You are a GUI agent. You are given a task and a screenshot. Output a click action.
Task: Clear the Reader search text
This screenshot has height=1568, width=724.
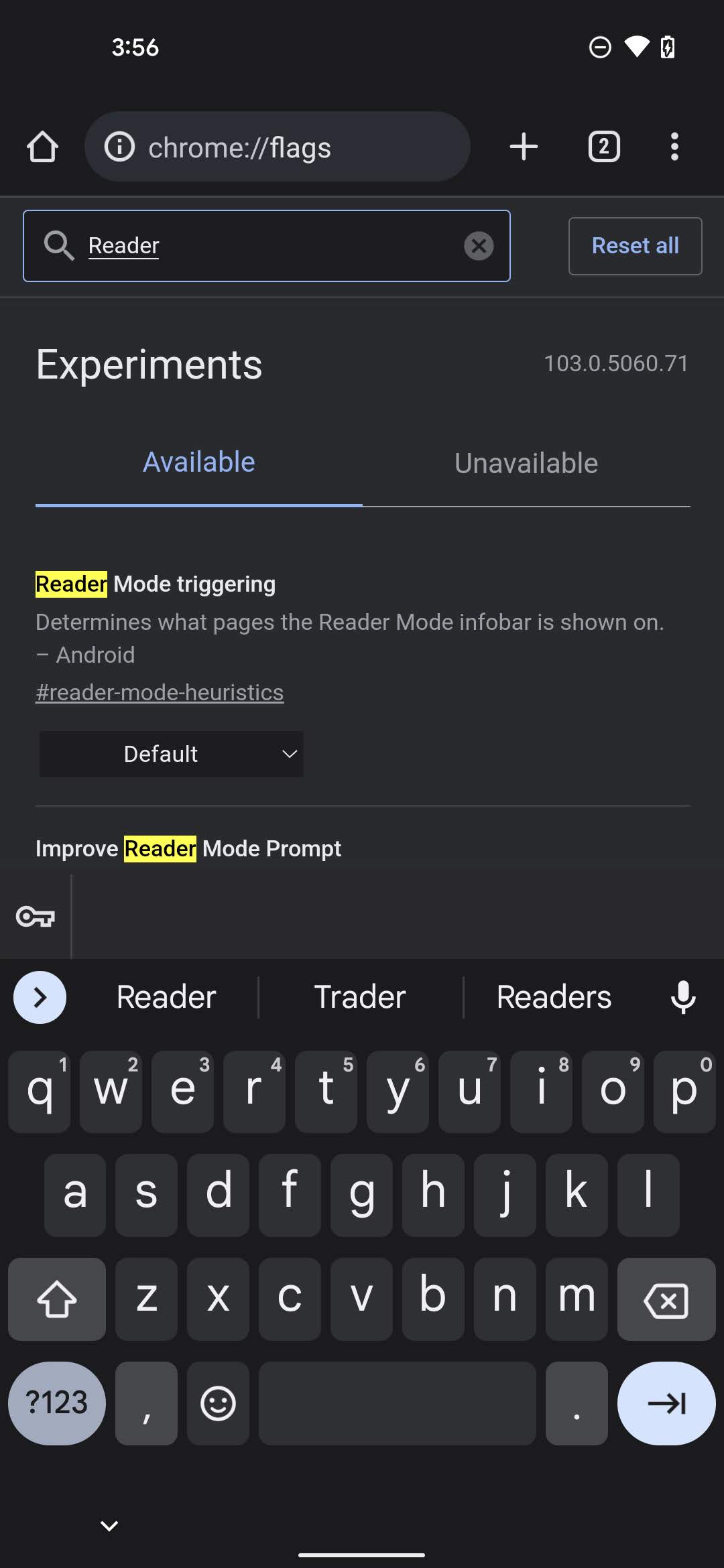(x=479, y=246)
